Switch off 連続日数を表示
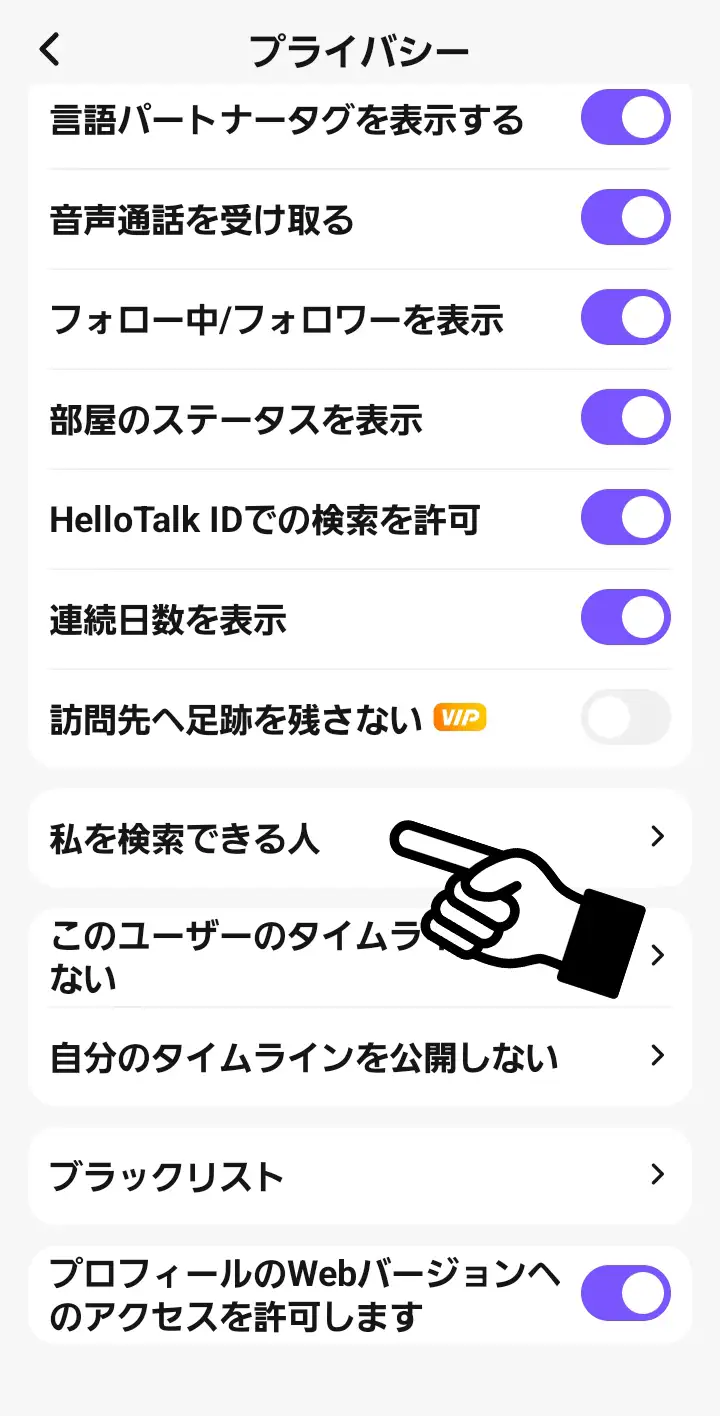 coord(625,618)
